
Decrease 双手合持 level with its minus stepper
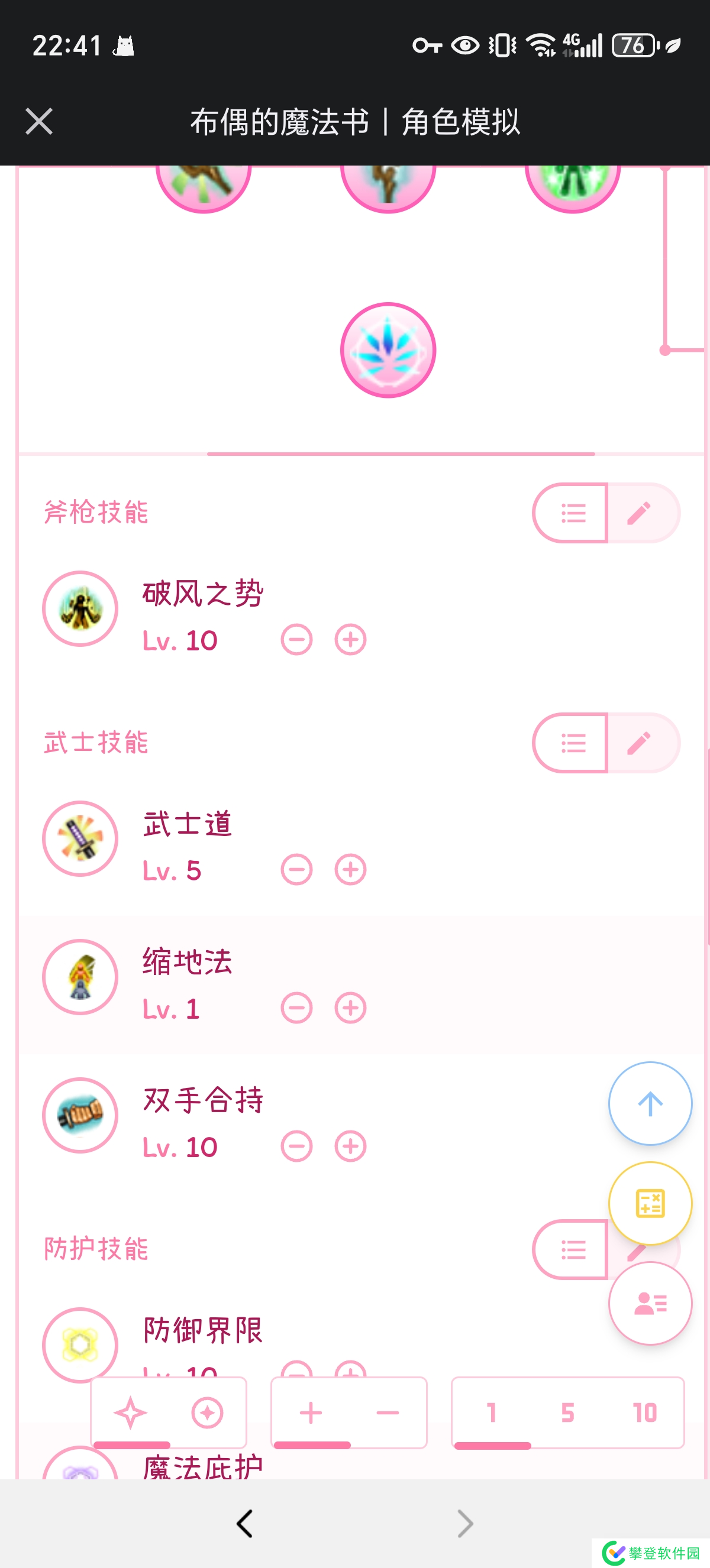296,1146
